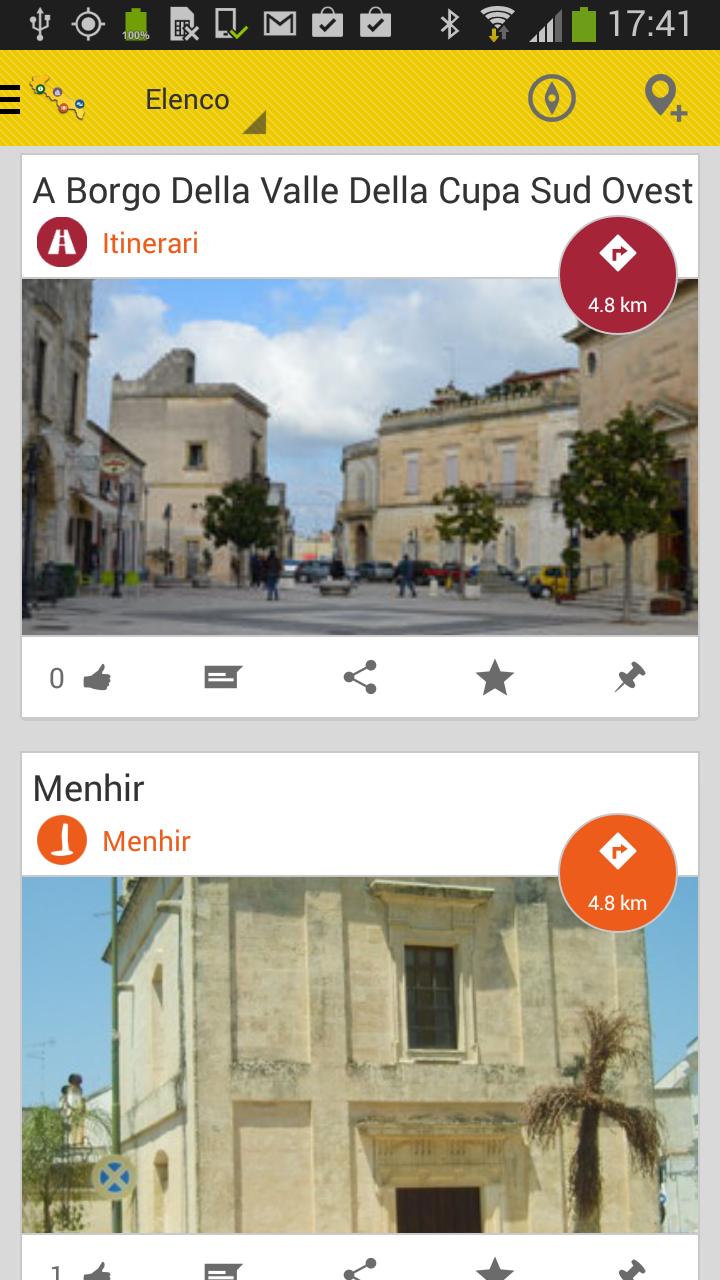The width and height of the screenshot is (720, 1280).
Task: Star the Borgo Della Valle card as favorite
Action: pyautogui.click(x=494, y=677)
